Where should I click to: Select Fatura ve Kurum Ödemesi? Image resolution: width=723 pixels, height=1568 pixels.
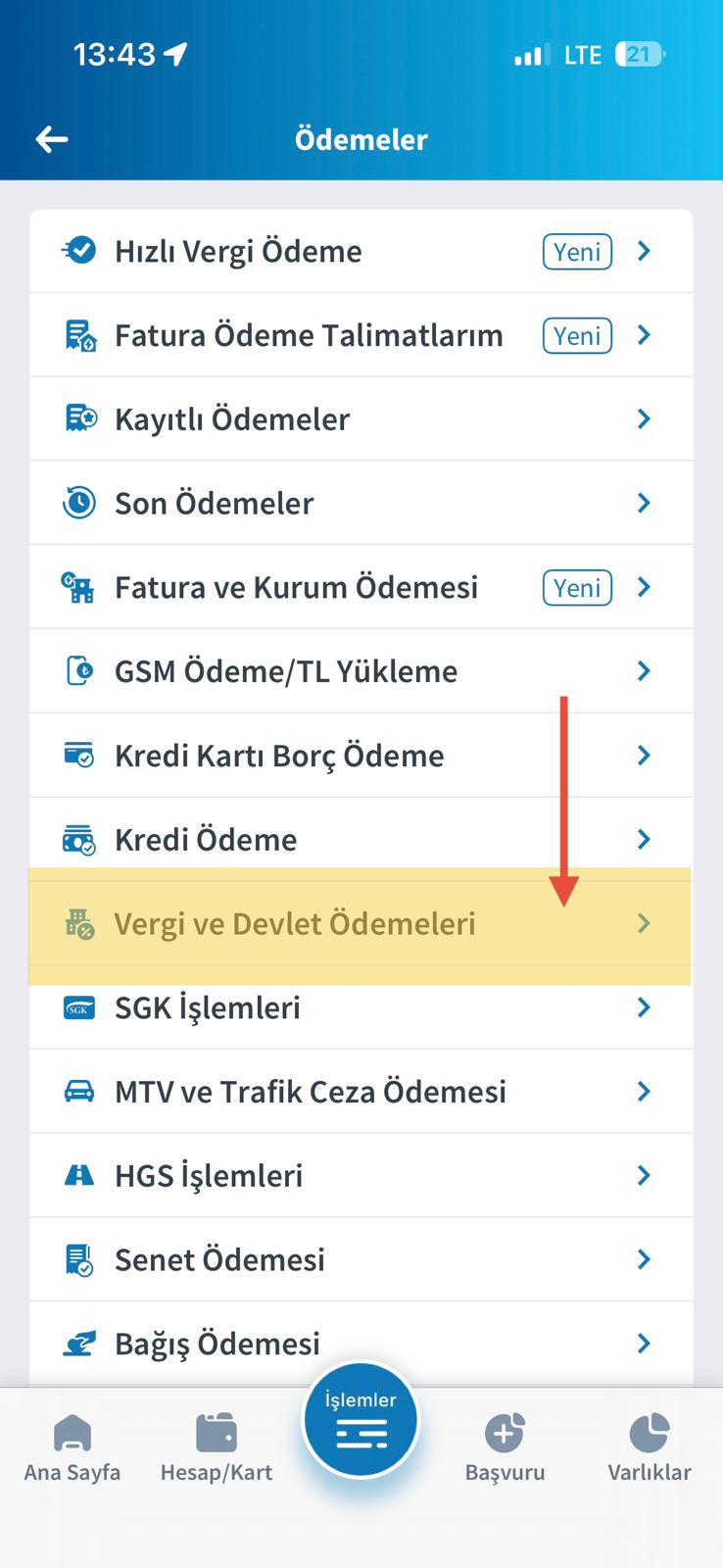(x=361, y=588)
